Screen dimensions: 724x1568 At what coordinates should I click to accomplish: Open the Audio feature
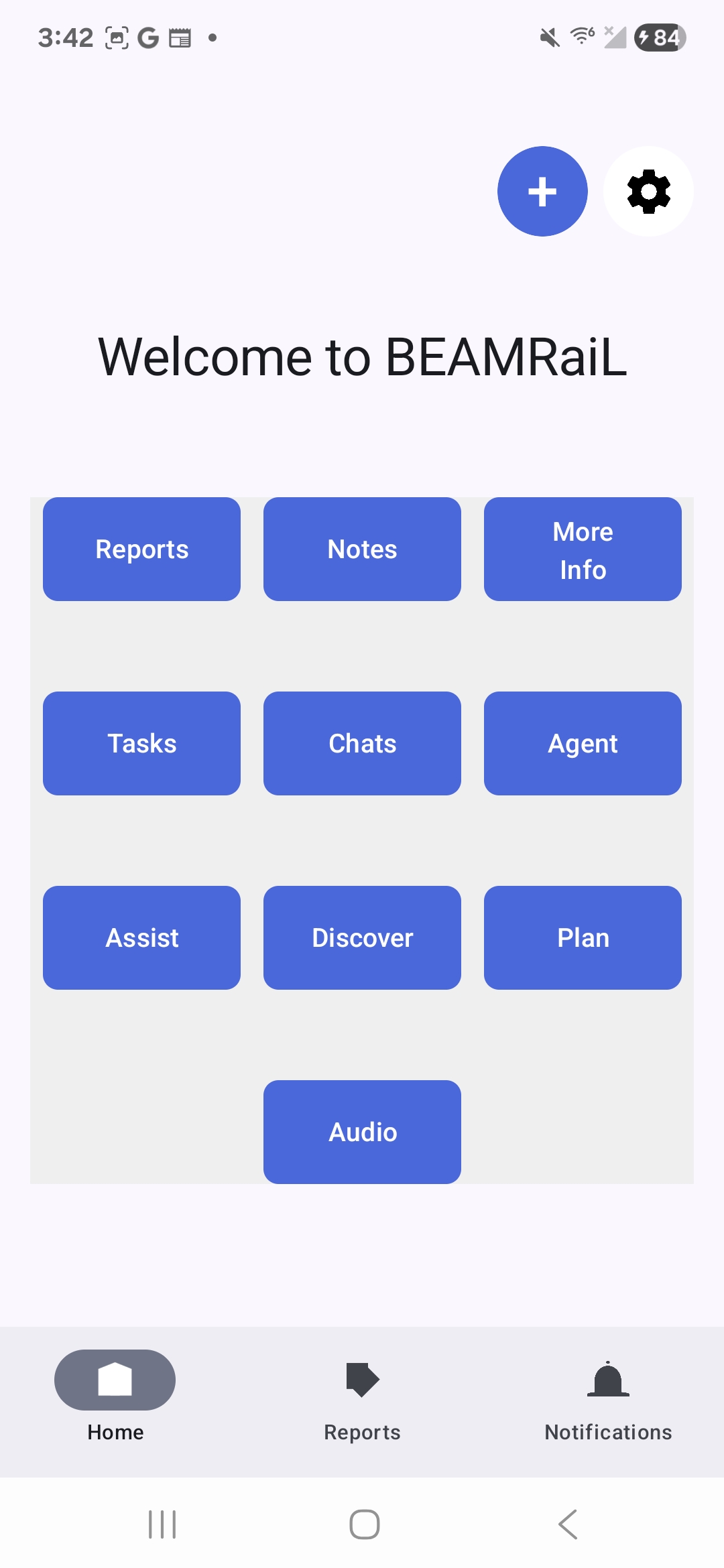point(362,1132)
